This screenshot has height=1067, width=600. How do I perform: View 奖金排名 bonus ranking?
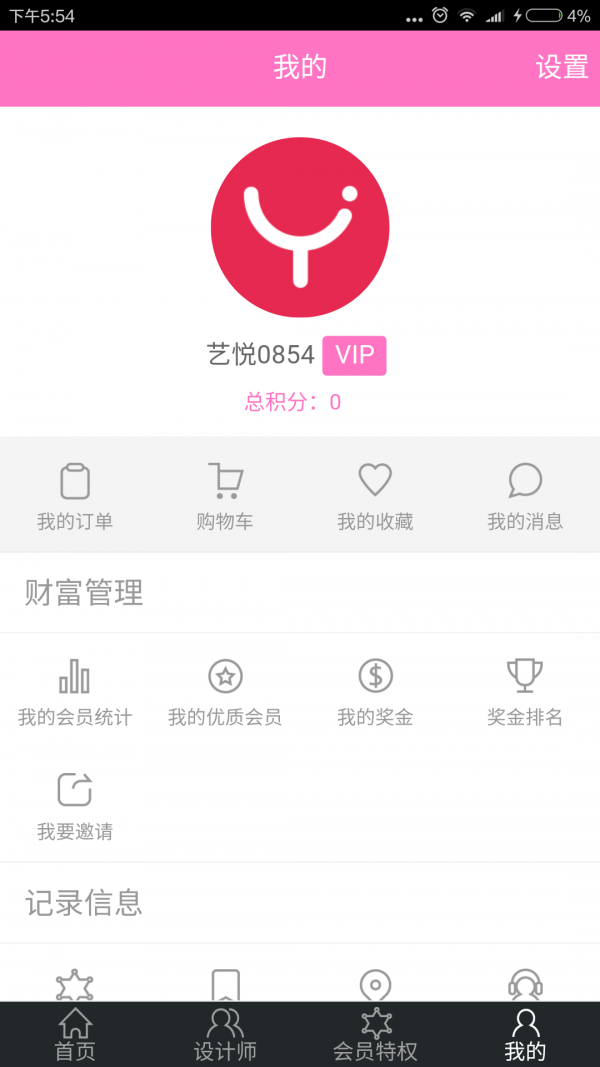pos(525,692)
